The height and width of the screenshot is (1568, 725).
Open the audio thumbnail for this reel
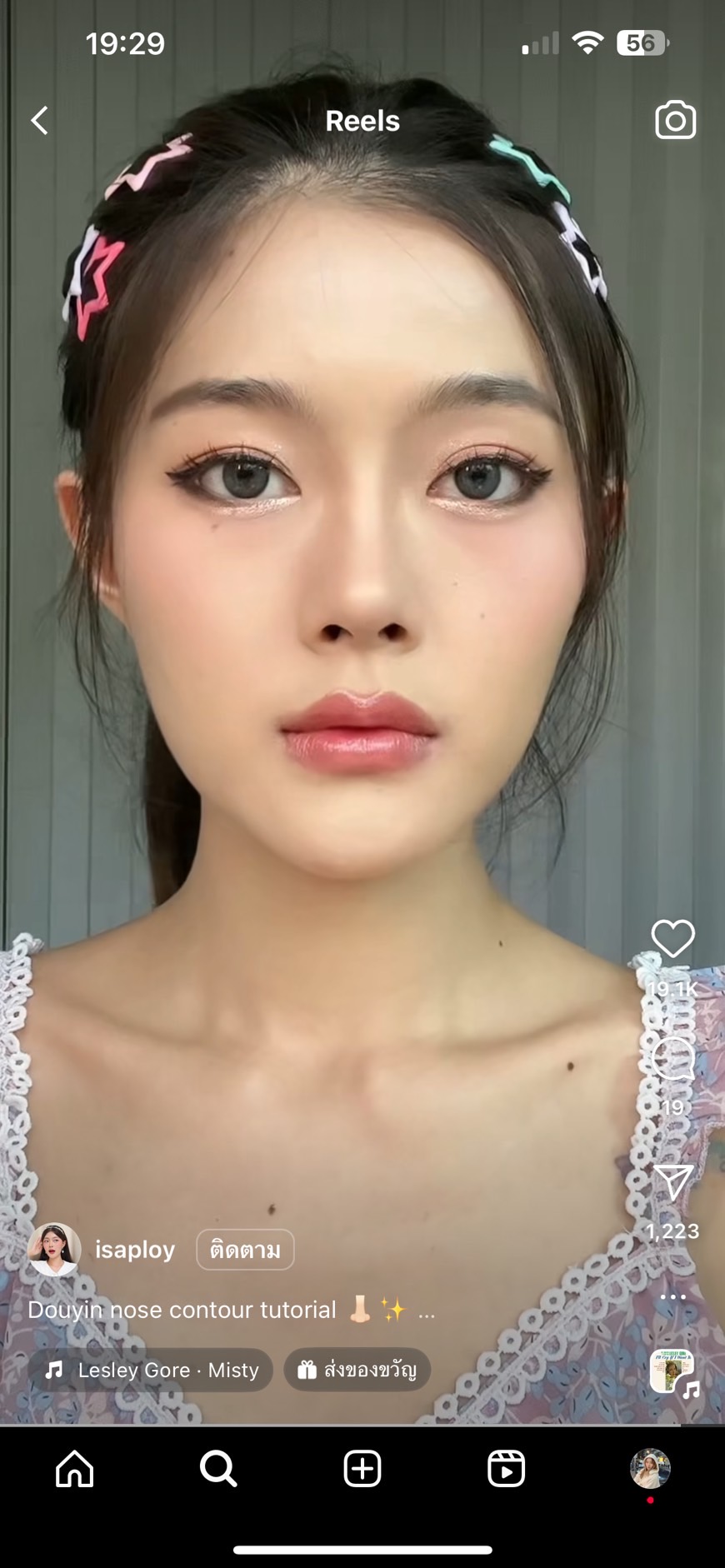coord(673,1371)
